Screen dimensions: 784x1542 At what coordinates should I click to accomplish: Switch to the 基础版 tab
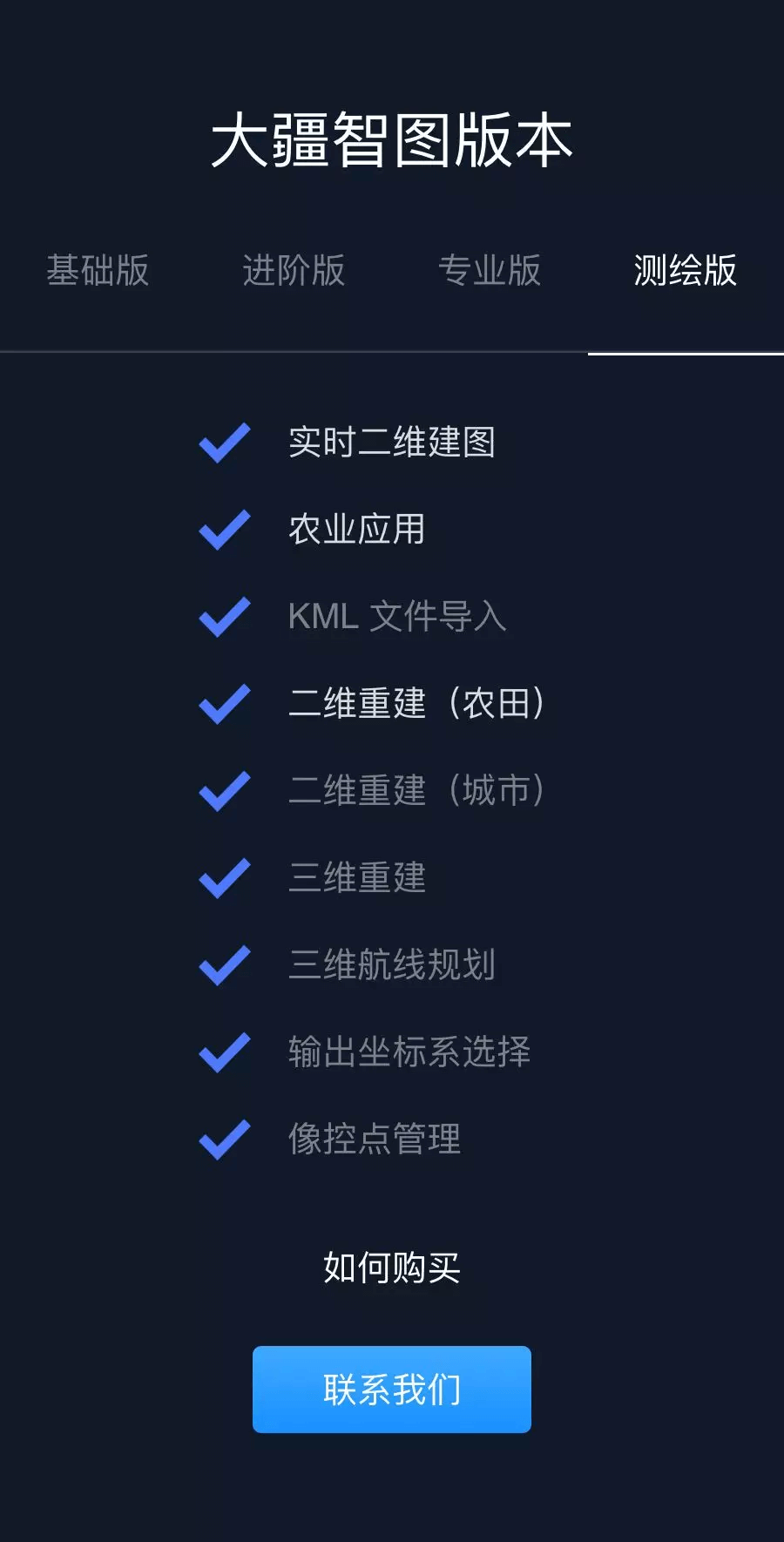click(98, 270)
